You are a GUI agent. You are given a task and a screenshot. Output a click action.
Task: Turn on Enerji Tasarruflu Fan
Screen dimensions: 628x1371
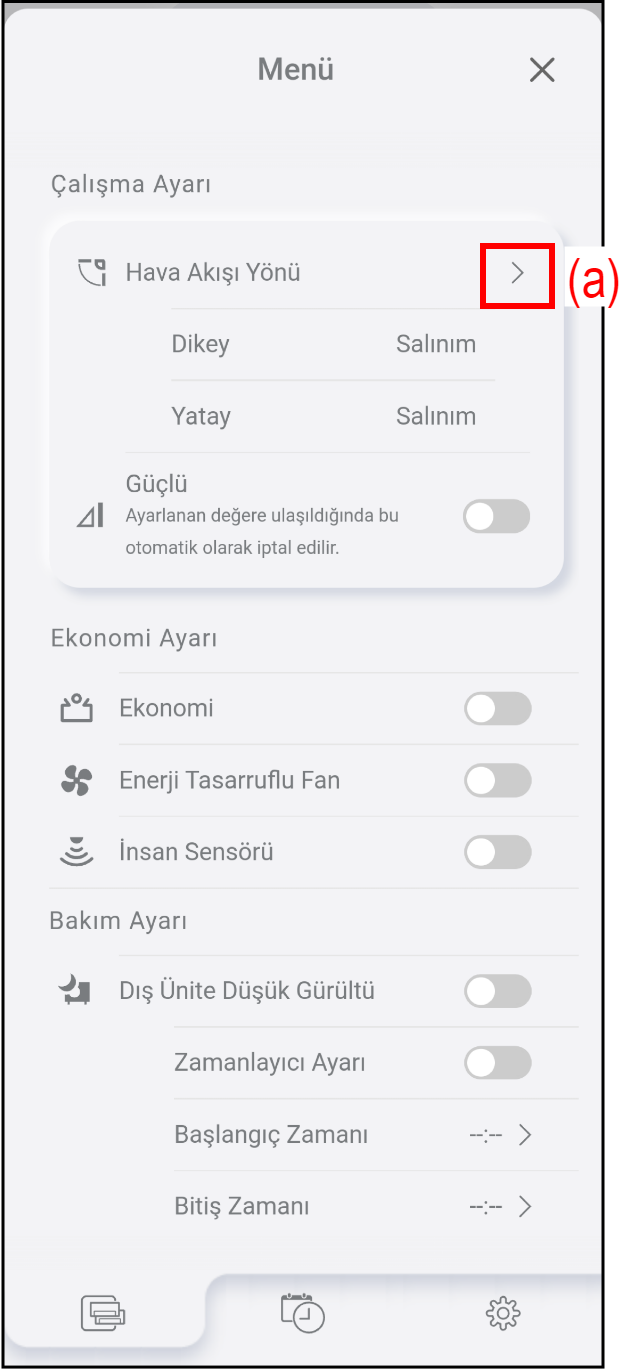coord(497,781)
